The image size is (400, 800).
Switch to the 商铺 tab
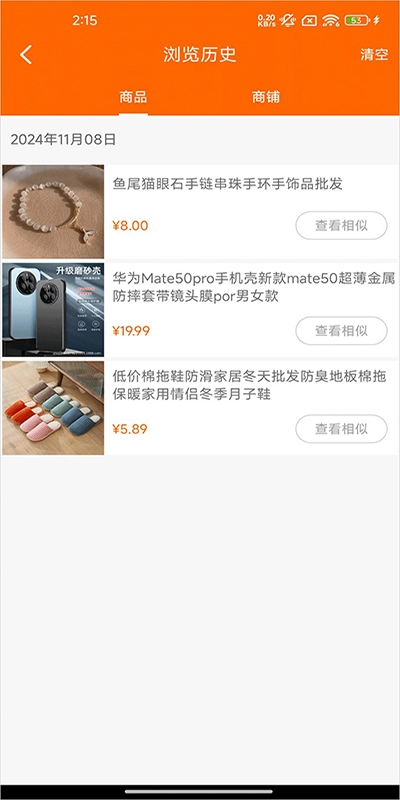(x=266, y=97)
